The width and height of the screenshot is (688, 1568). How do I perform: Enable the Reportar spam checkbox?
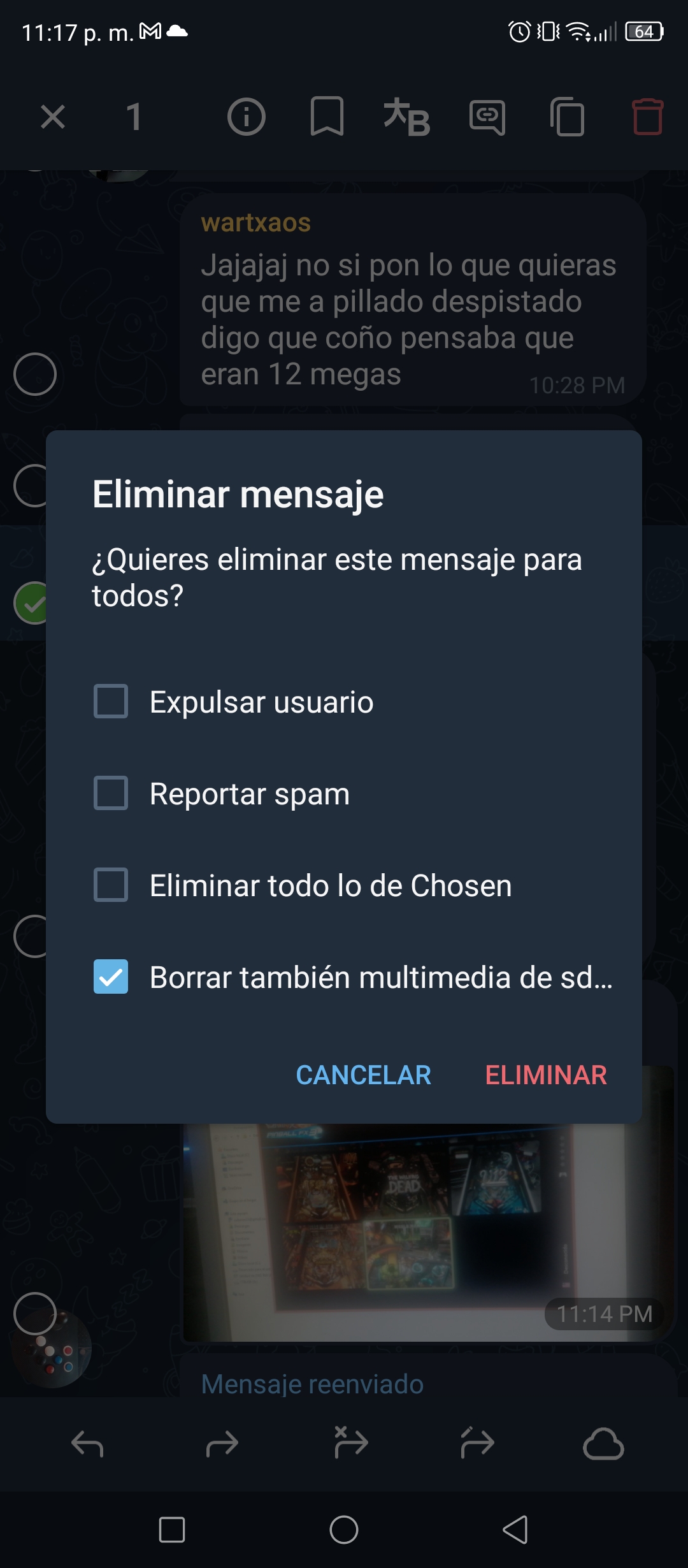click(111, 793)
